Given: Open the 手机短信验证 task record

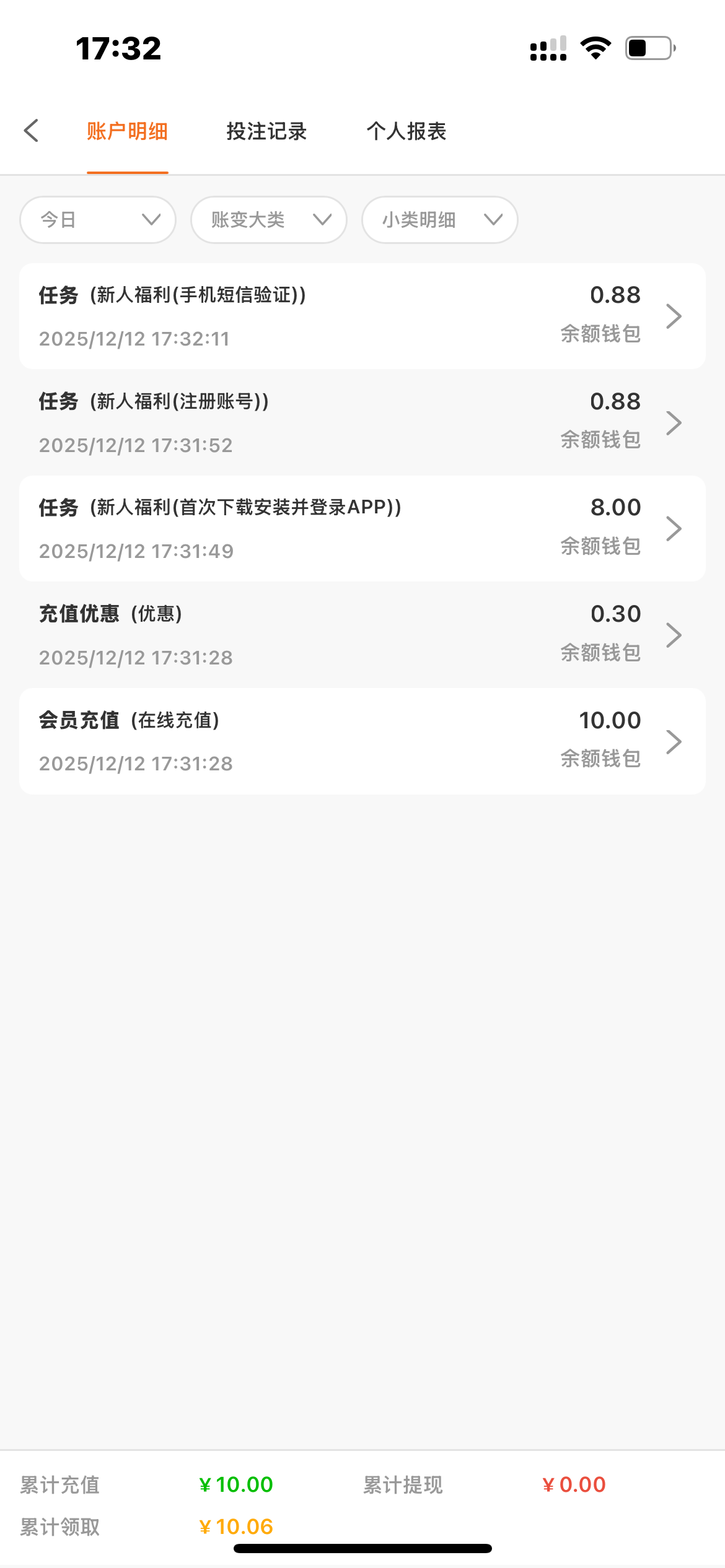Looking at the screenshot, I should (362, 316).
